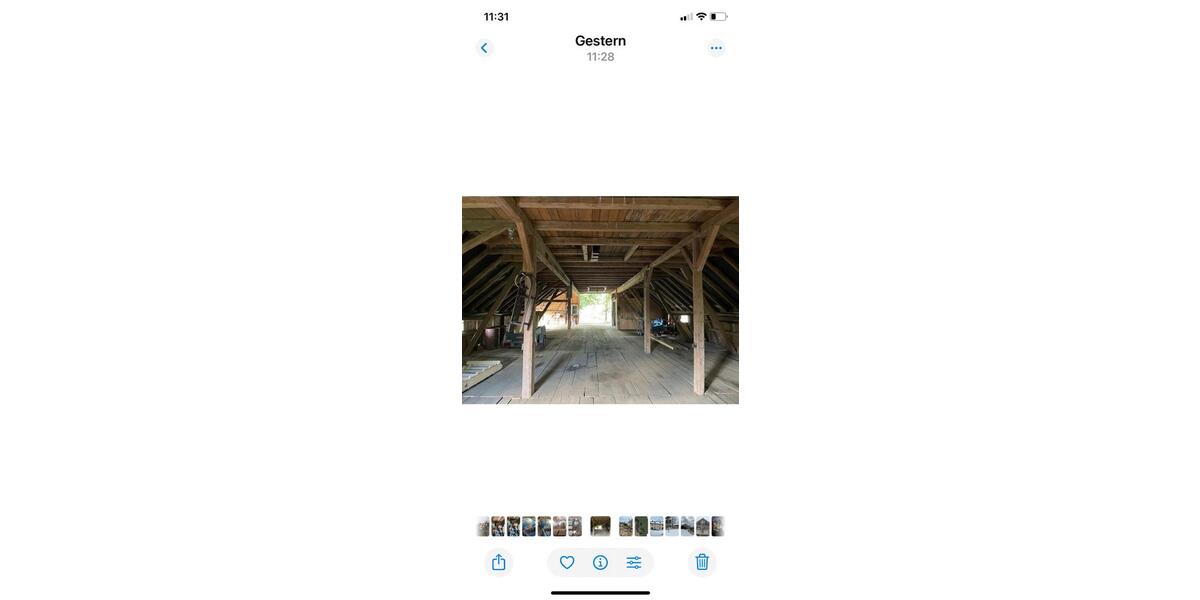
Task: Delete this photo with the trash icon
Action: (x=702, y=563)
